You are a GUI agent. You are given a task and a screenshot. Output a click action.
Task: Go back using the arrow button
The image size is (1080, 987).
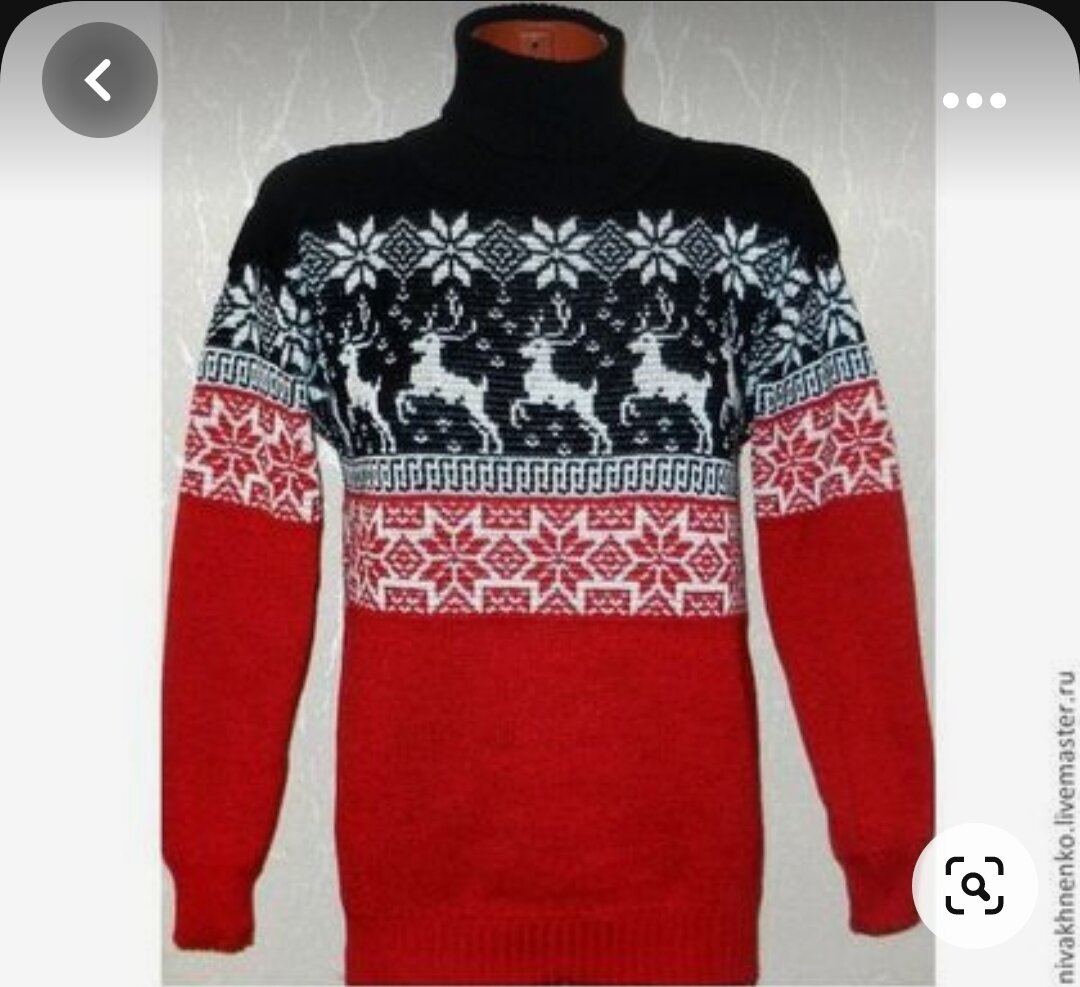coord(99,80)
